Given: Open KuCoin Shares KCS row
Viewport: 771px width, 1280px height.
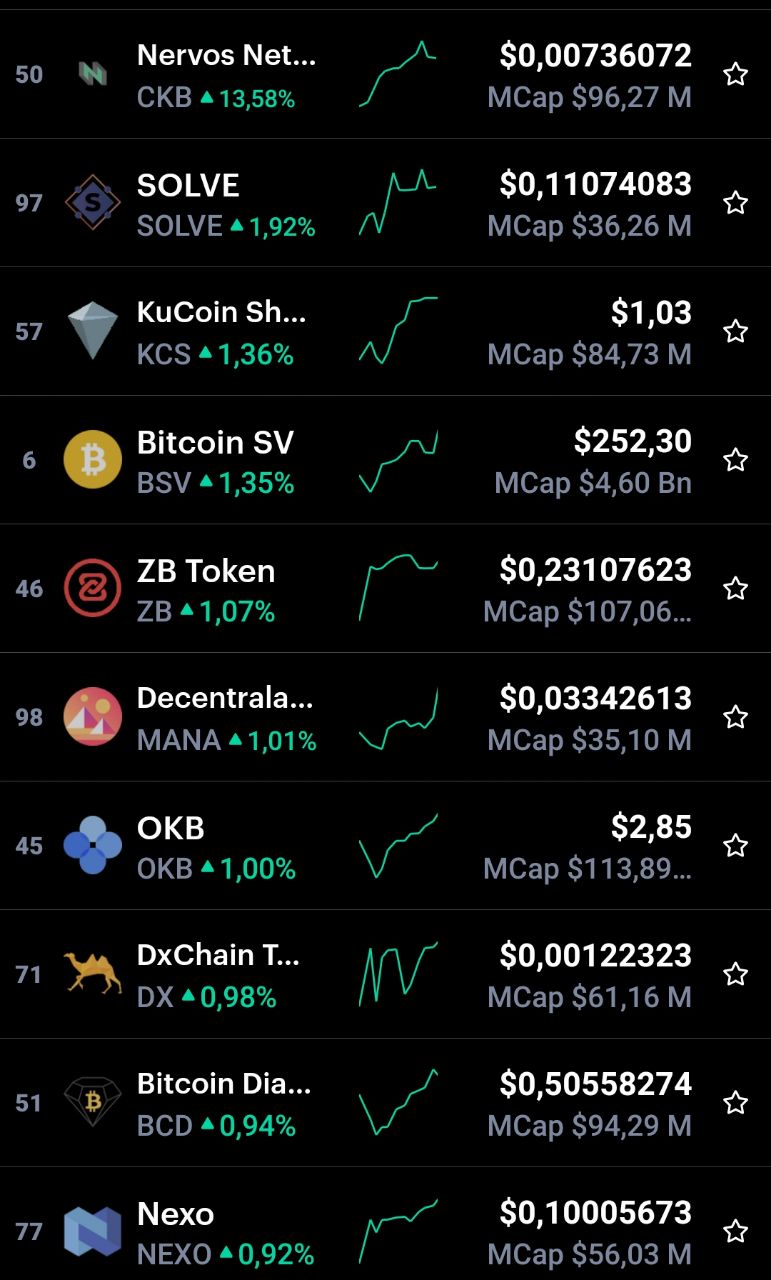Looking at the screenshot, I should point(385,331).
